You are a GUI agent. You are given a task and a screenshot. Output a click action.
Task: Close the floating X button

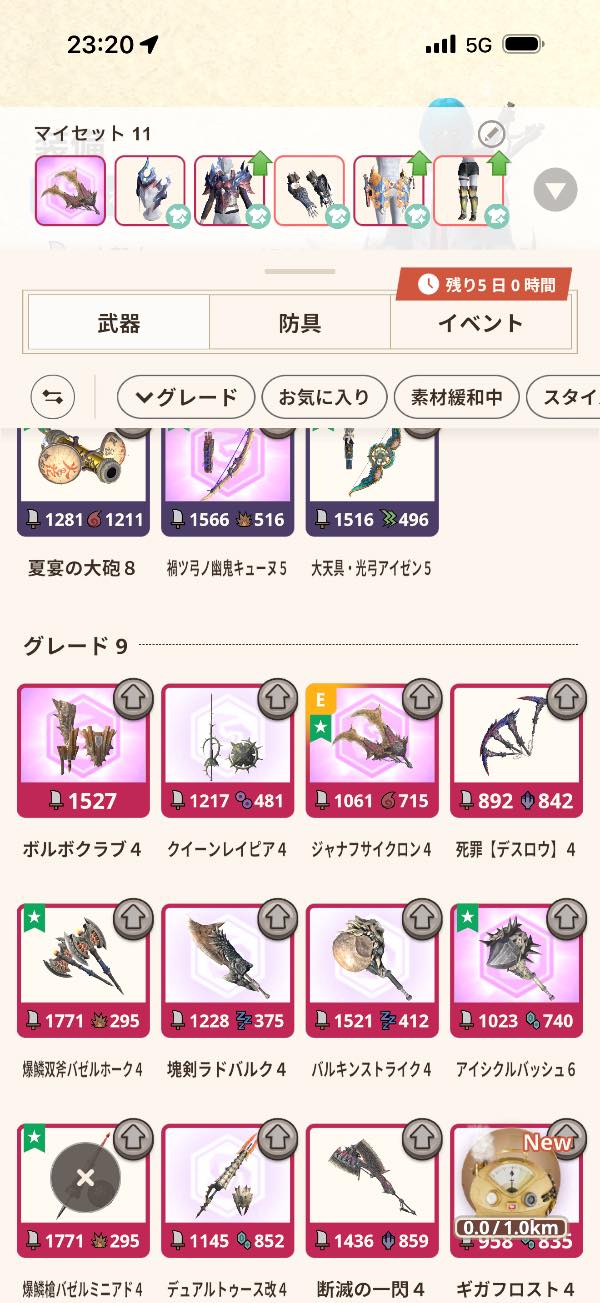[x=85, y=1177]
